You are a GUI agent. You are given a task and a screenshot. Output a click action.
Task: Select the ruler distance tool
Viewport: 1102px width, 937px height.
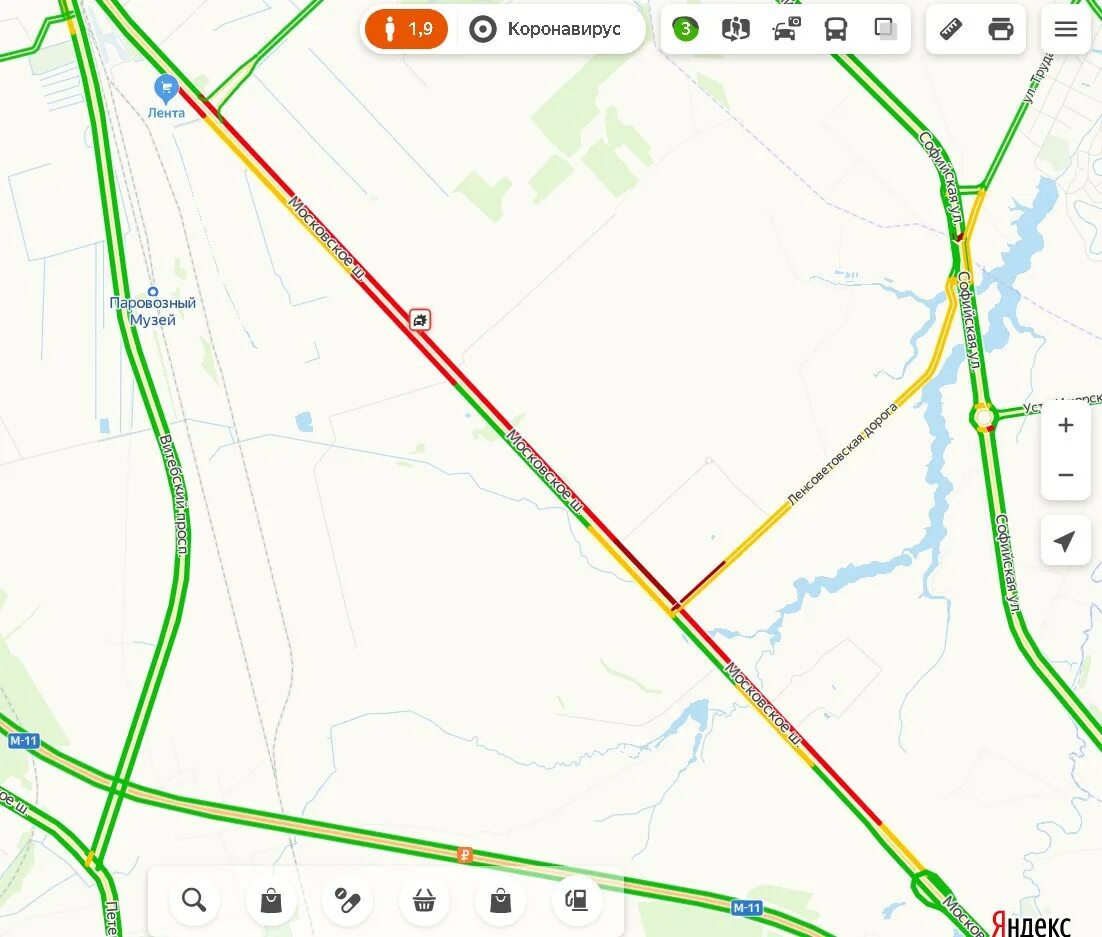pos(951,29)
